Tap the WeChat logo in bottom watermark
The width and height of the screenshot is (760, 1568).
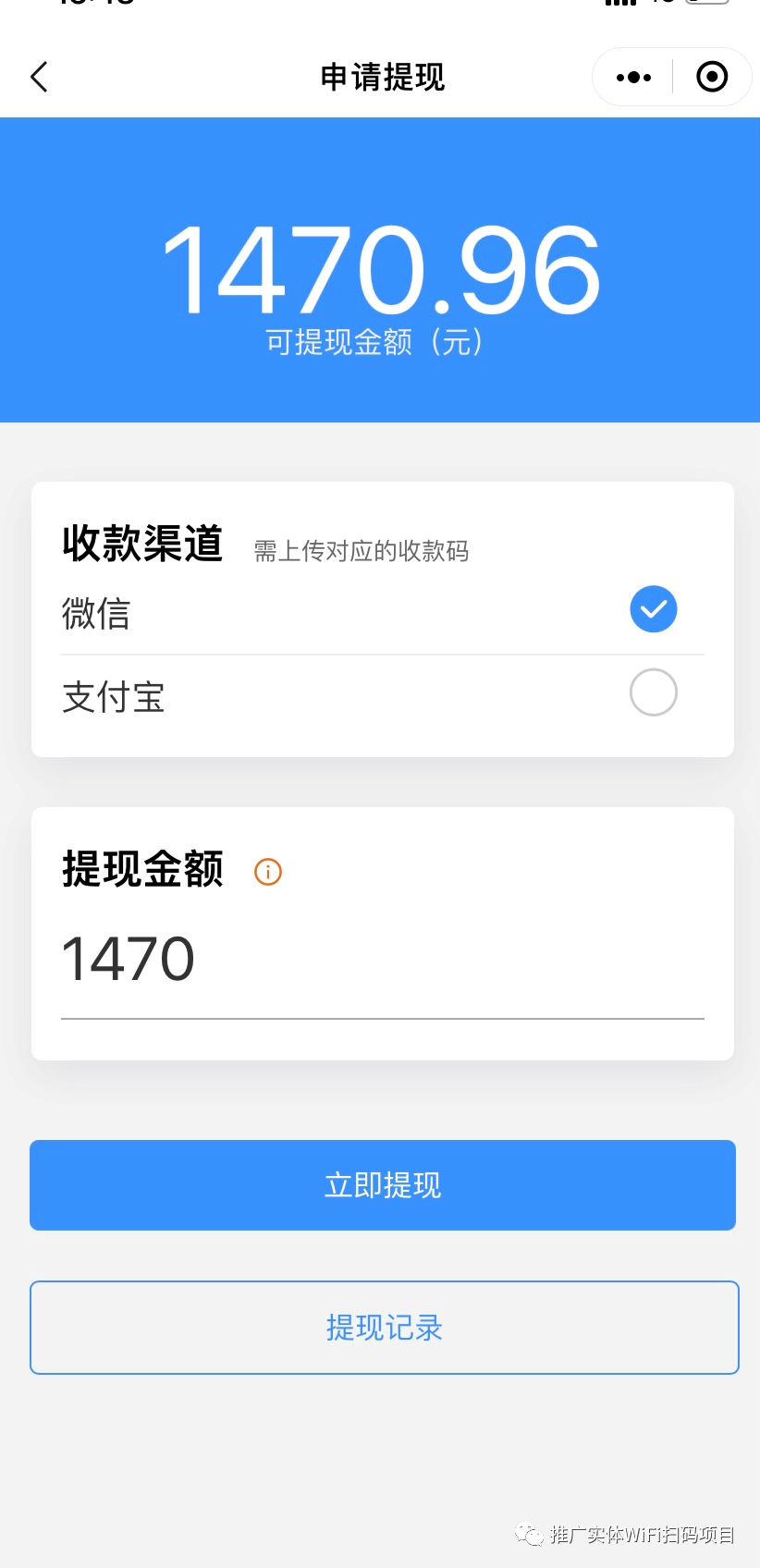point(528,1535)
